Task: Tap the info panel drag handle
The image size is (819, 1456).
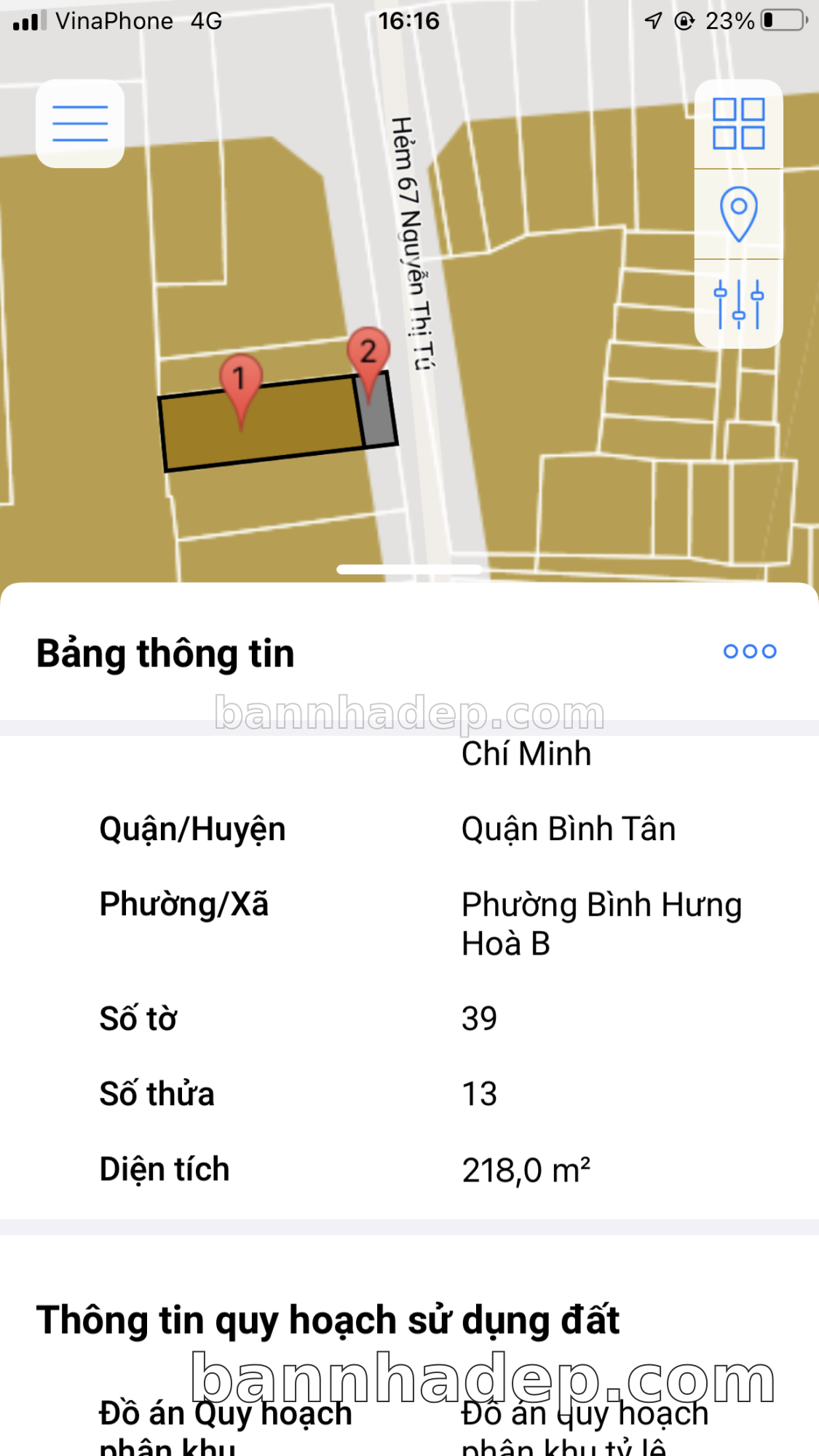Action: (x=409, y=569)
